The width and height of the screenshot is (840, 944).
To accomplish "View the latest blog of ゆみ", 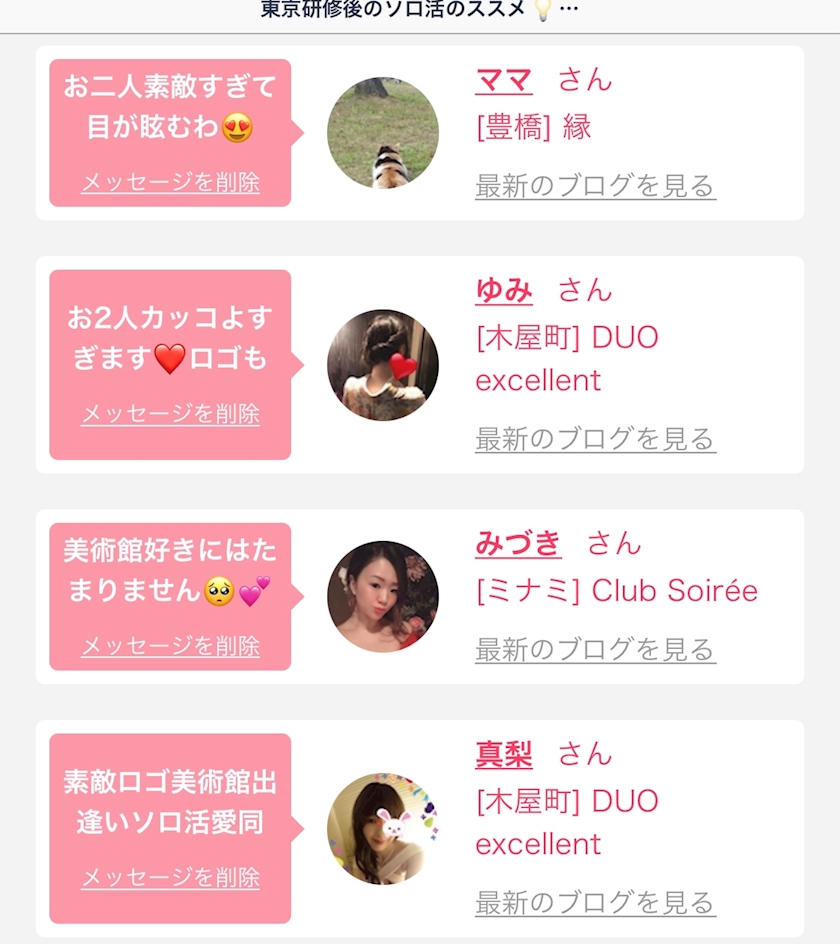I will pyautogui.click(x=595, y=439).
